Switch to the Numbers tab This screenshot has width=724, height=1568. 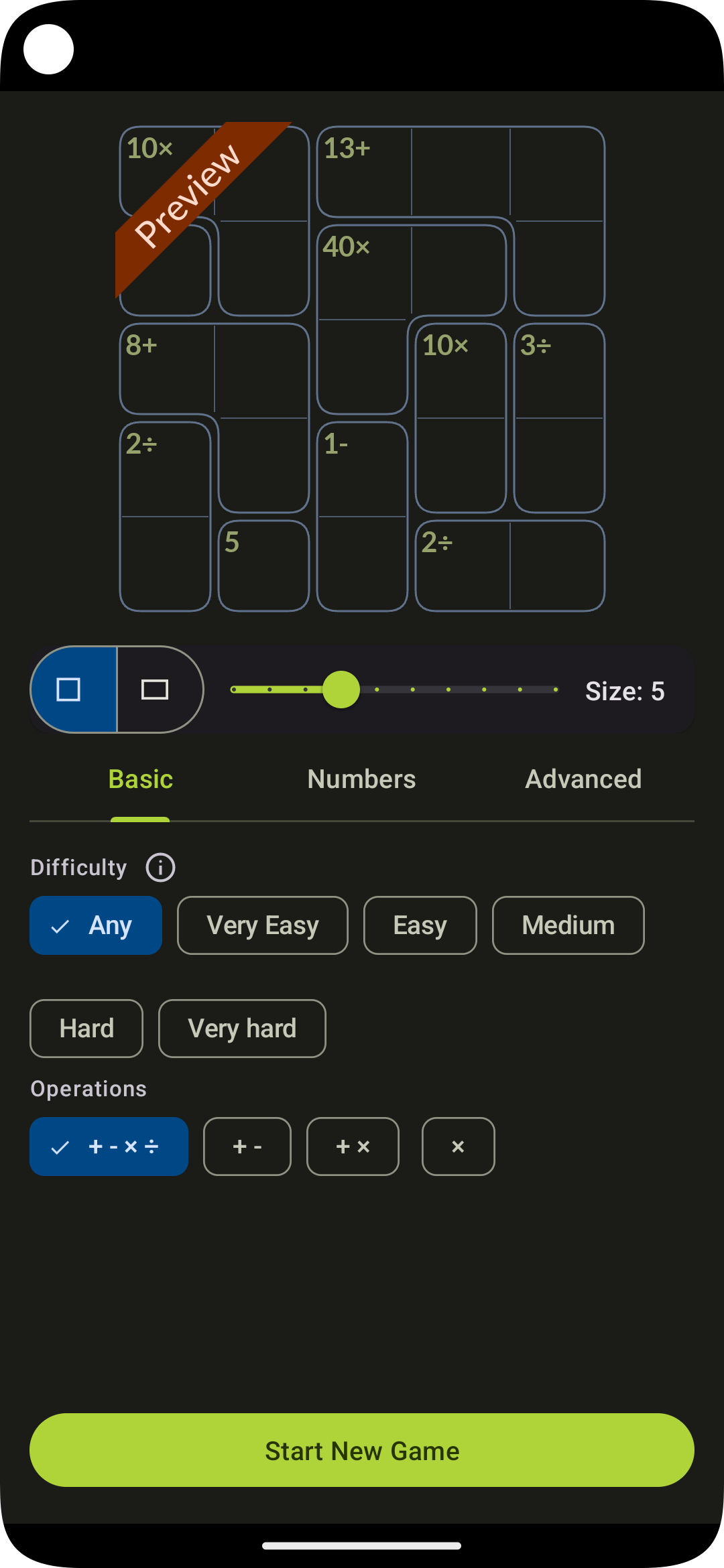click(361, 779)
